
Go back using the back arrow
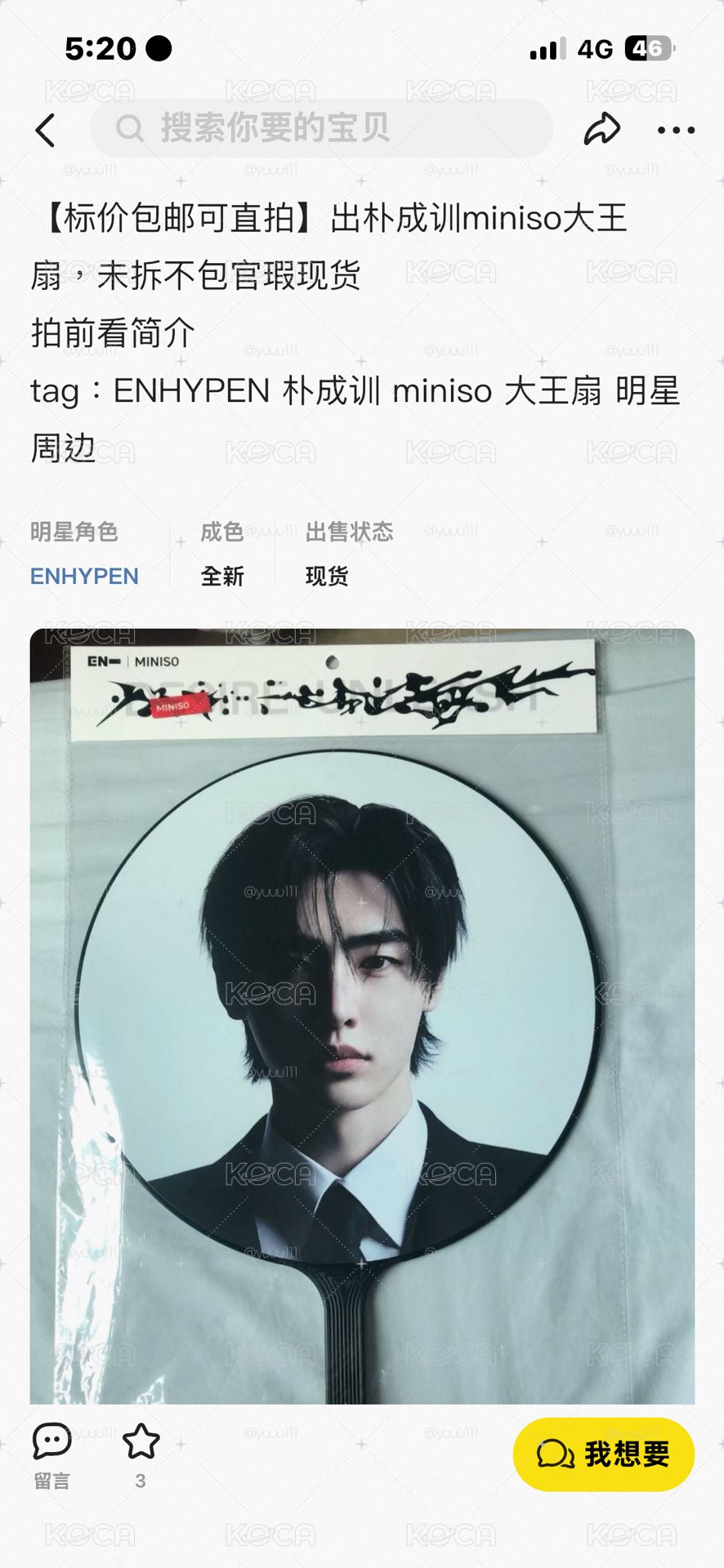point(46,130)
